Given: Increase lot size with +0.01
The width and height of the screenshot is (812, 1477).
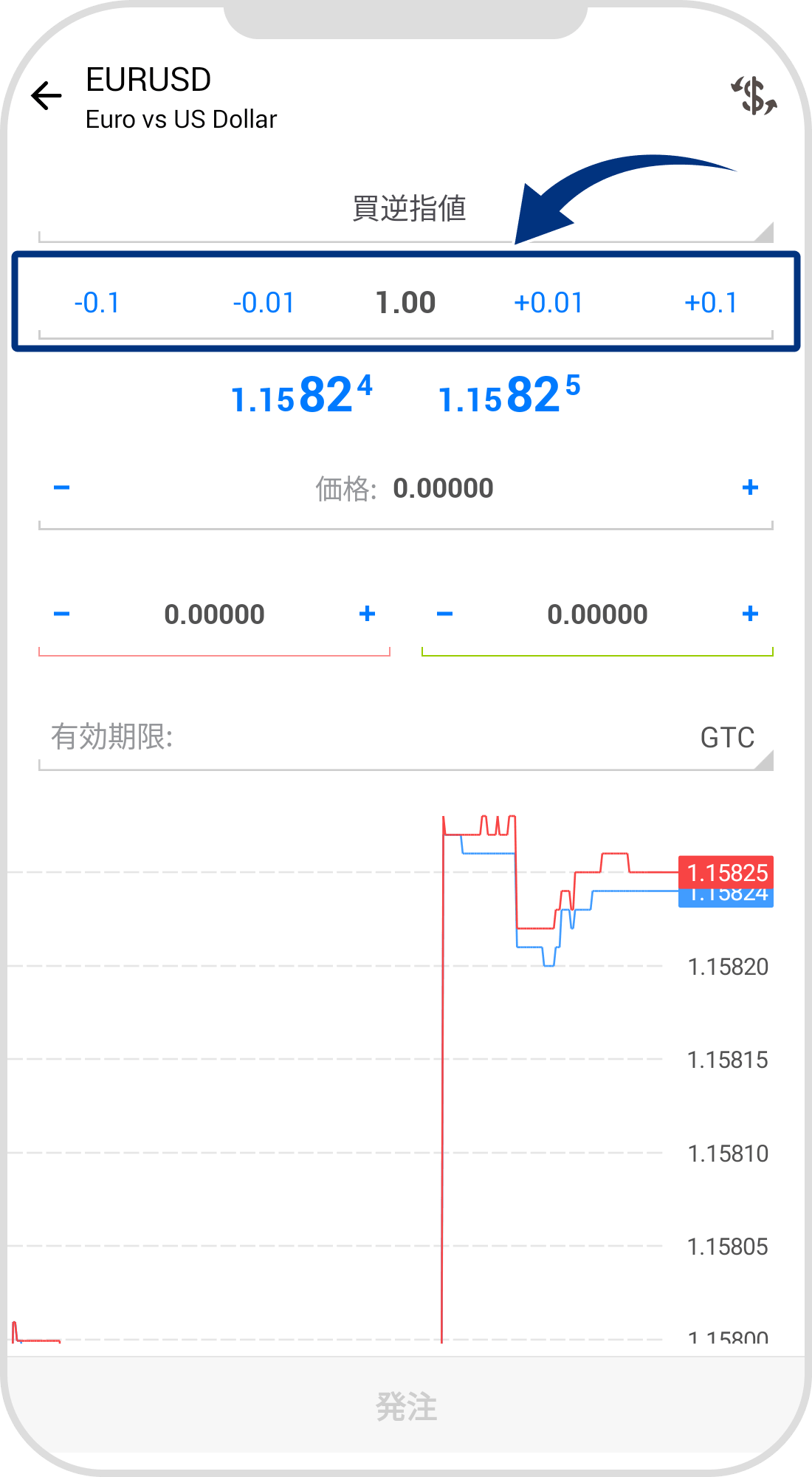Looking at the screenshot, I should coord(548,303).
